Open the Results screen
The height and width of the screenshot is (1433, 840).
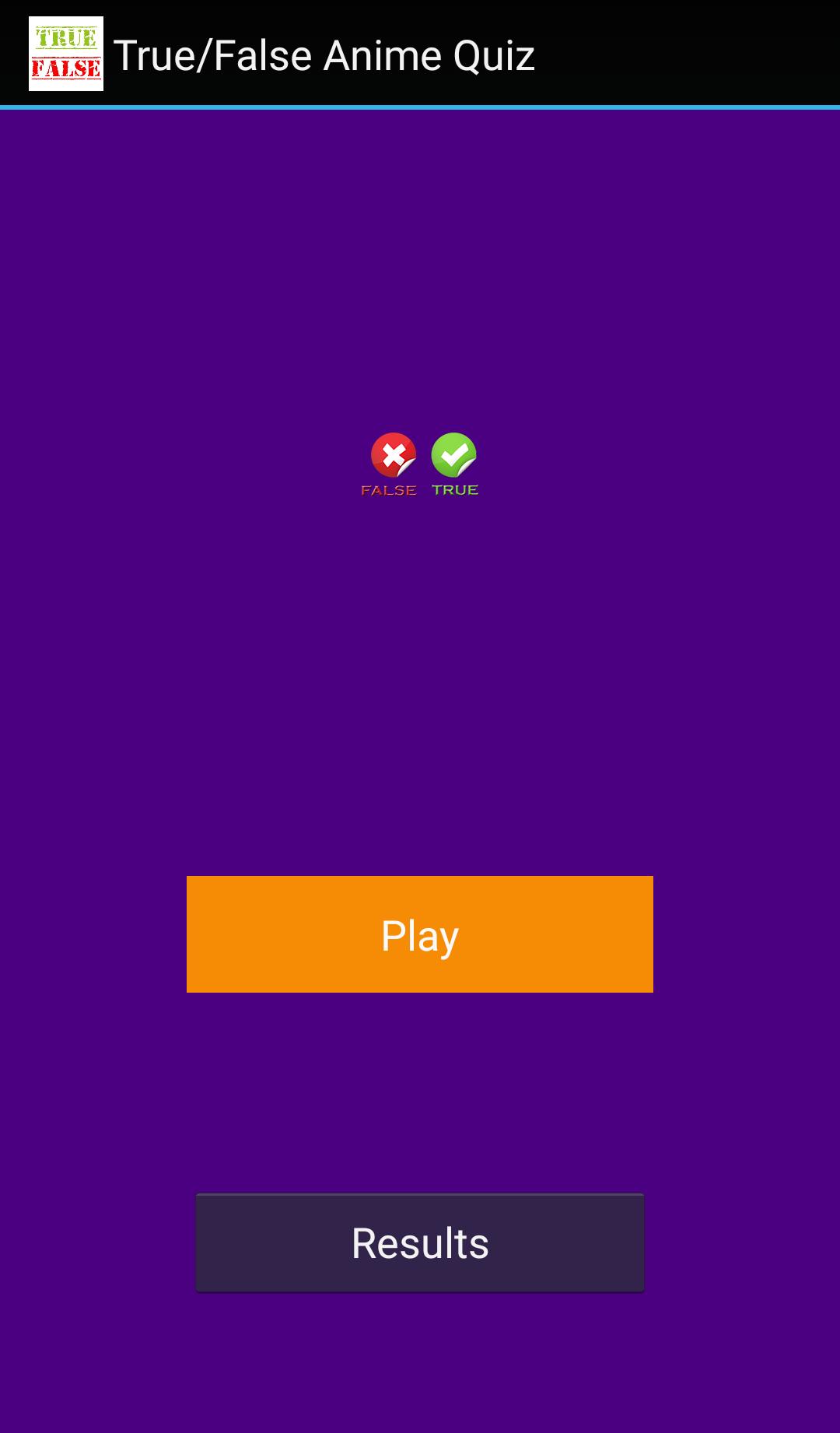(x=420, y=1242)
